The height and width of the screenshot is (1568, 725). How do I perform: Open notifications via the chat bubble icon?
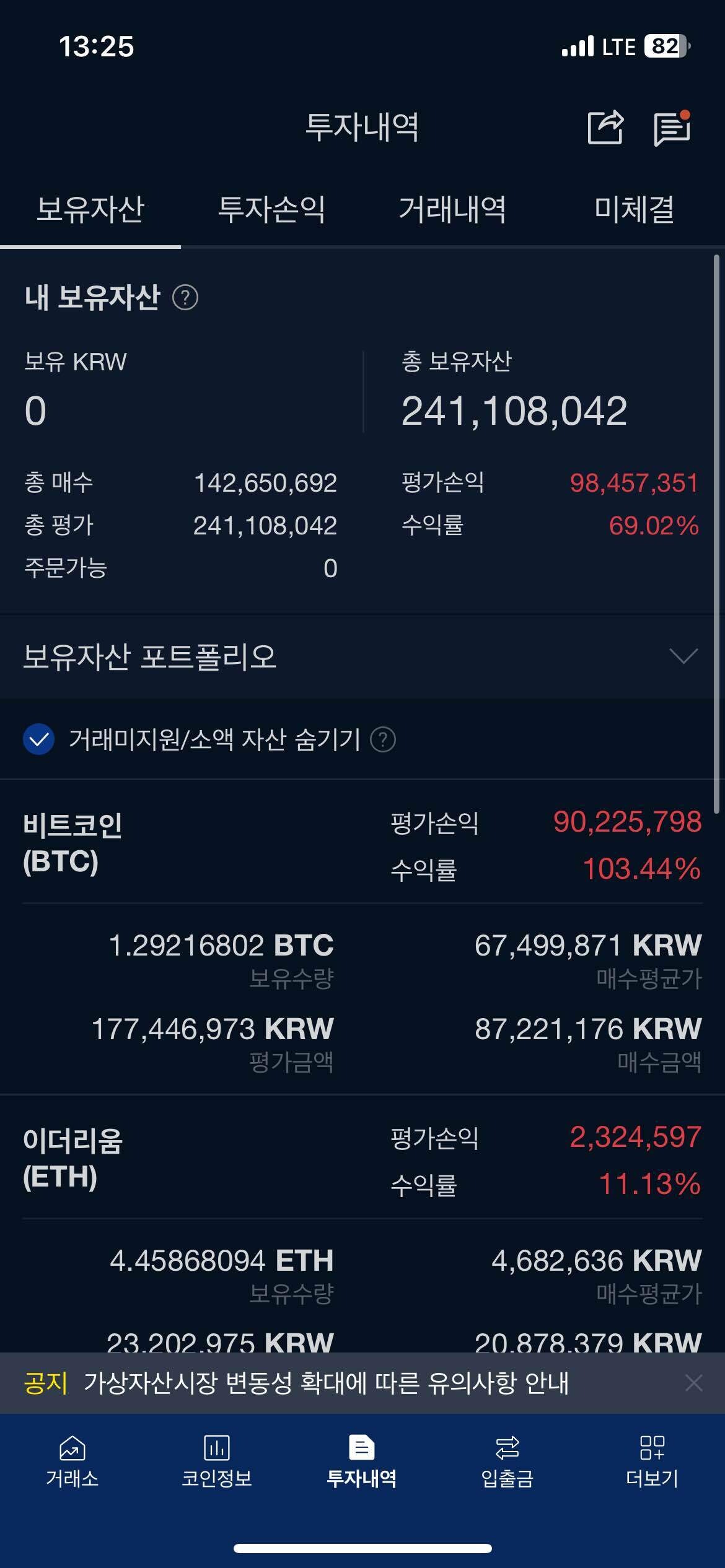672,128
